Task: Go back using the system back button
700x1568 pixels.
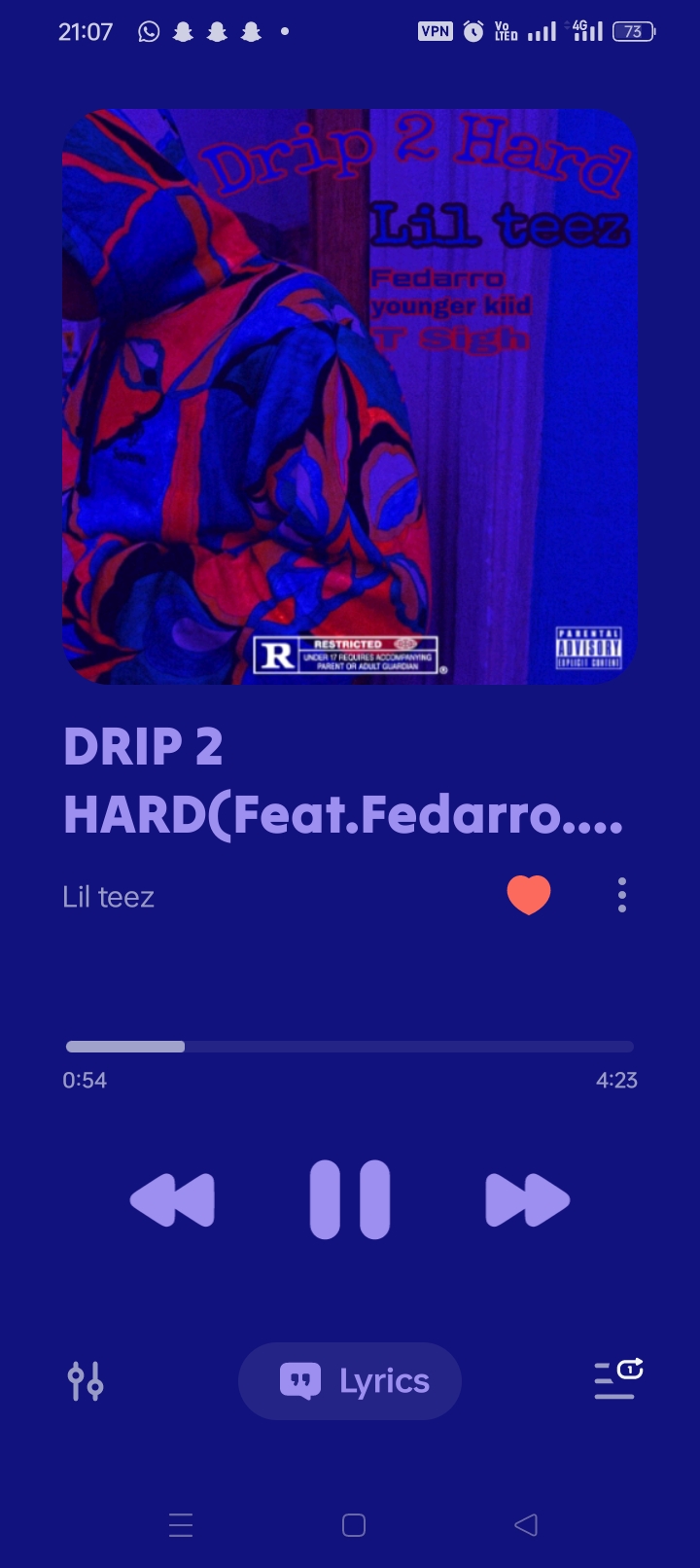Action: [526, 1524]
